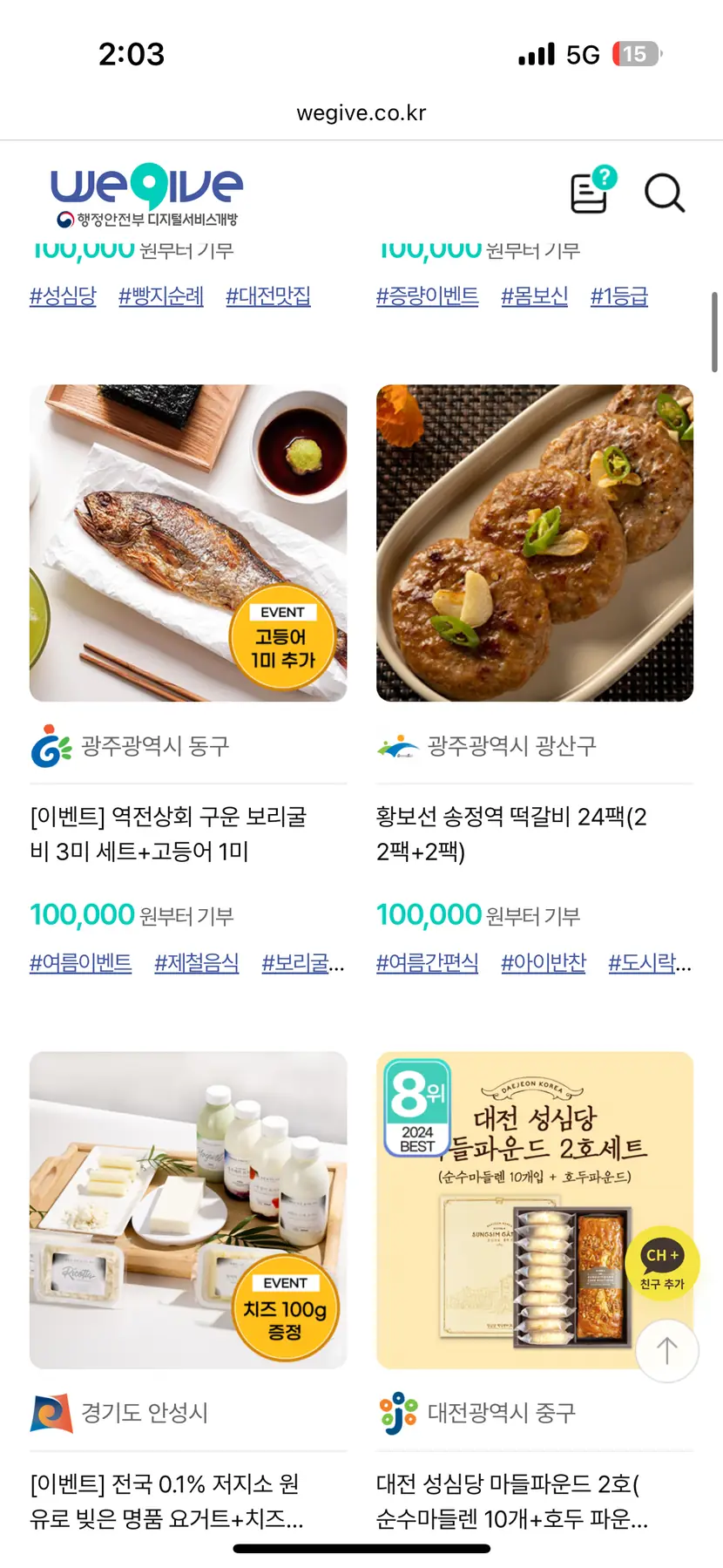Open the 역전상회 구운 보리굴비 product
Screen dimensions: 723x1568
pyautogui.click(x=188, y=543)
